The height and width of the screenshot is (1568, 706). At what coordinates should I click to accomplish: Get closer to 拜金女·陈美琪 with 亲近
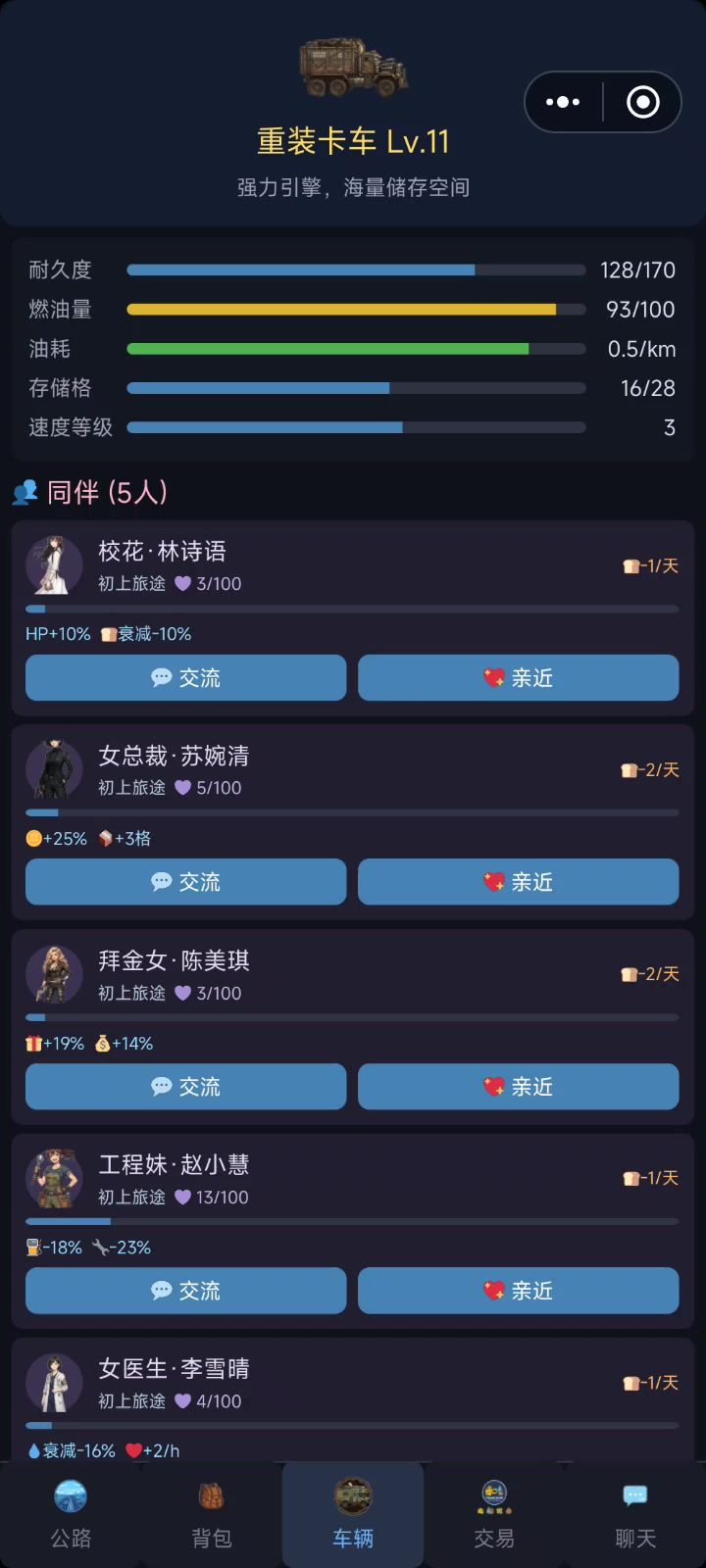(518, 1086)
